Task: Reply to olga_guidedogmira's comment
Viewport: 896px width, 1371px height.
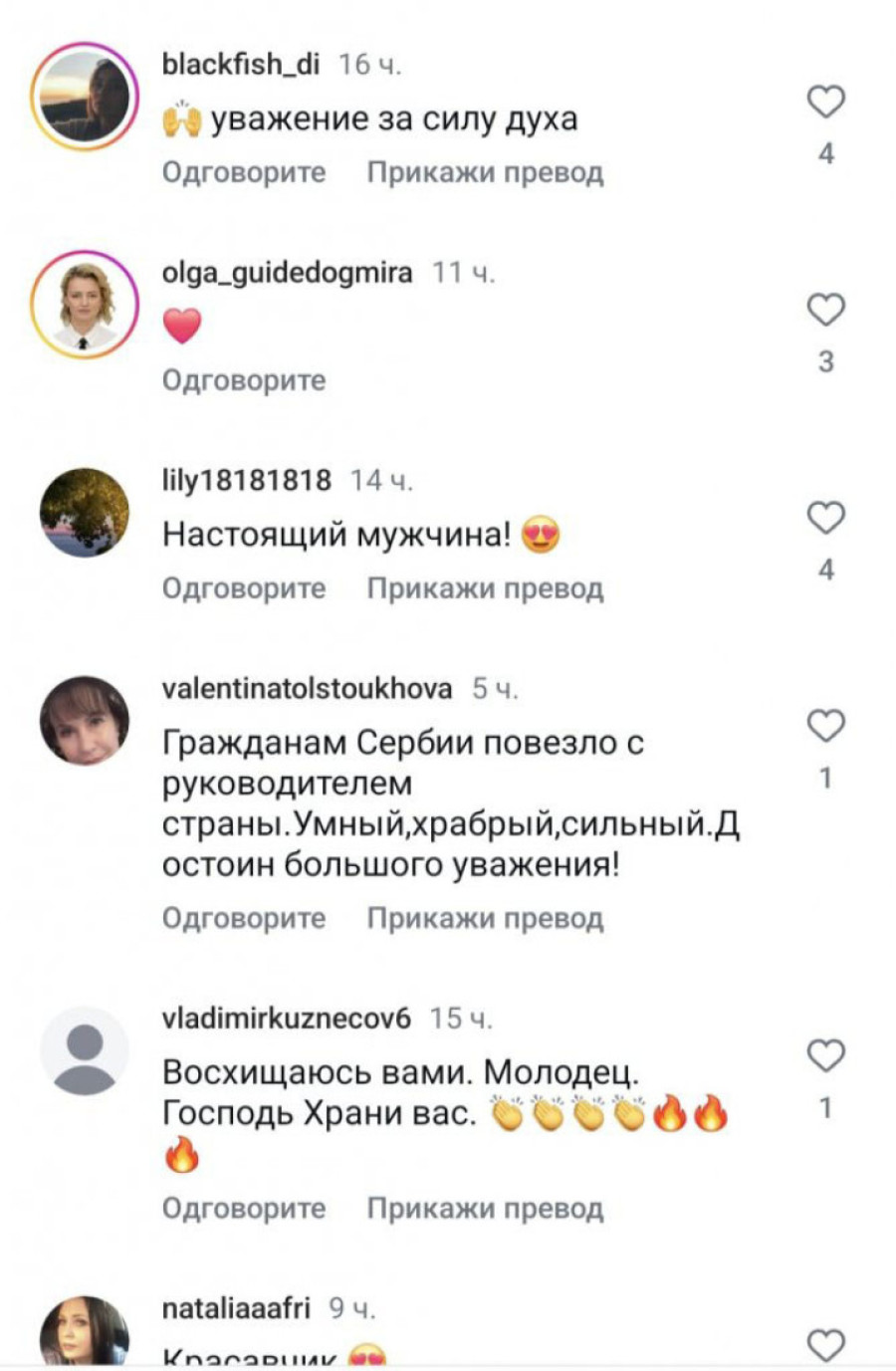Action: pos(244,380)
